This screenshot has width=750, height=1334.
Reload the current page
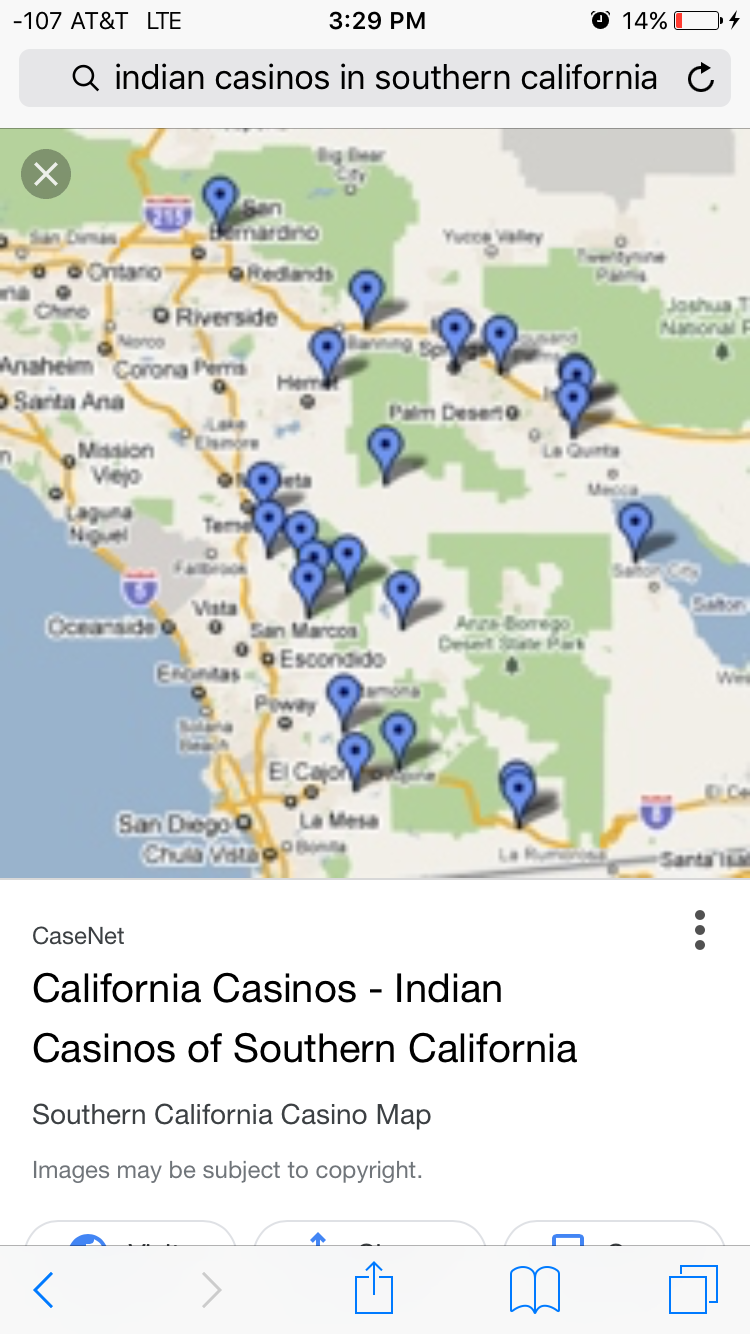tap(701, 78)
